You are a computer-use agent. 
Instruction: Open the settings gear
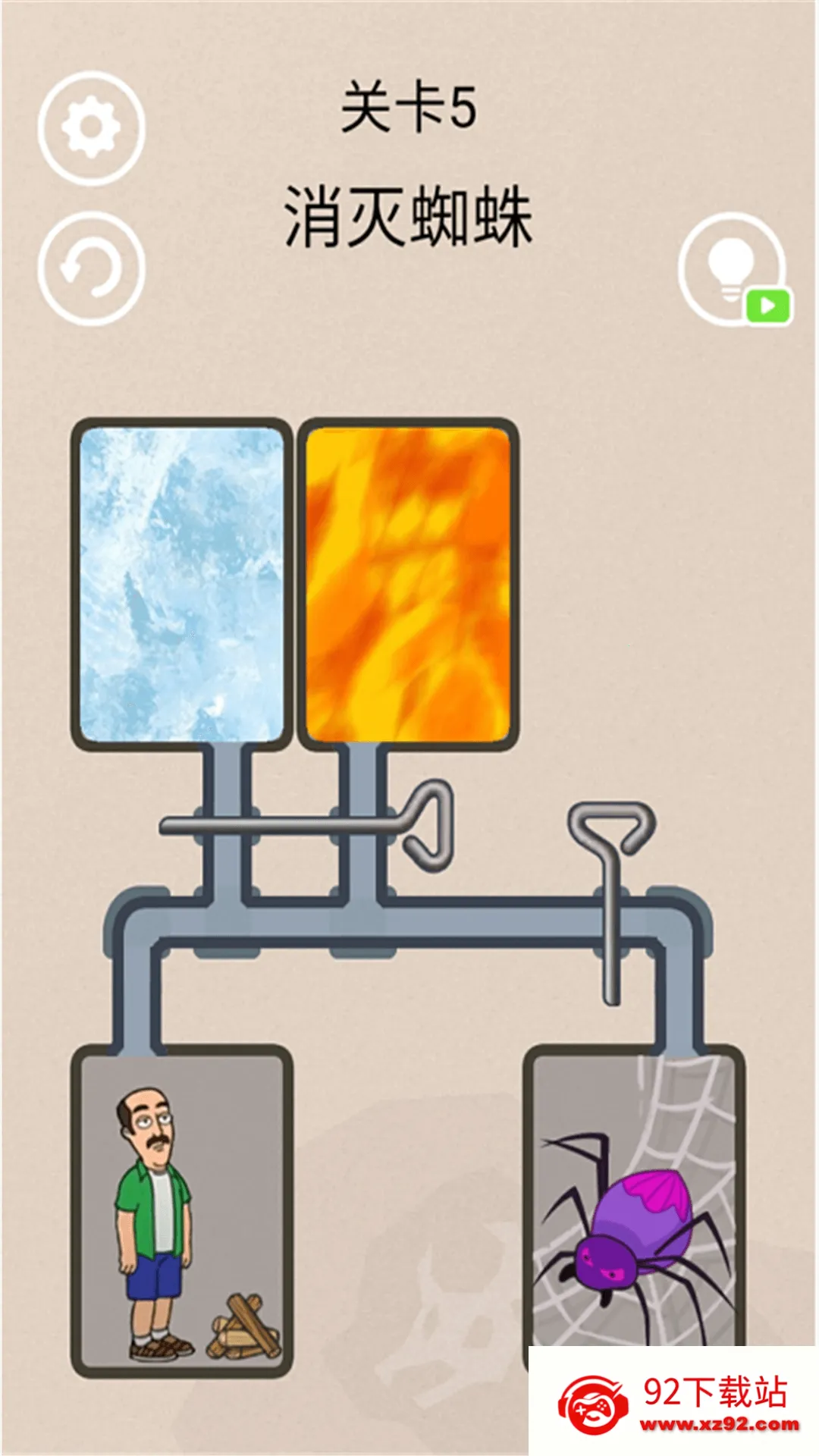click(x=91, y=127)
